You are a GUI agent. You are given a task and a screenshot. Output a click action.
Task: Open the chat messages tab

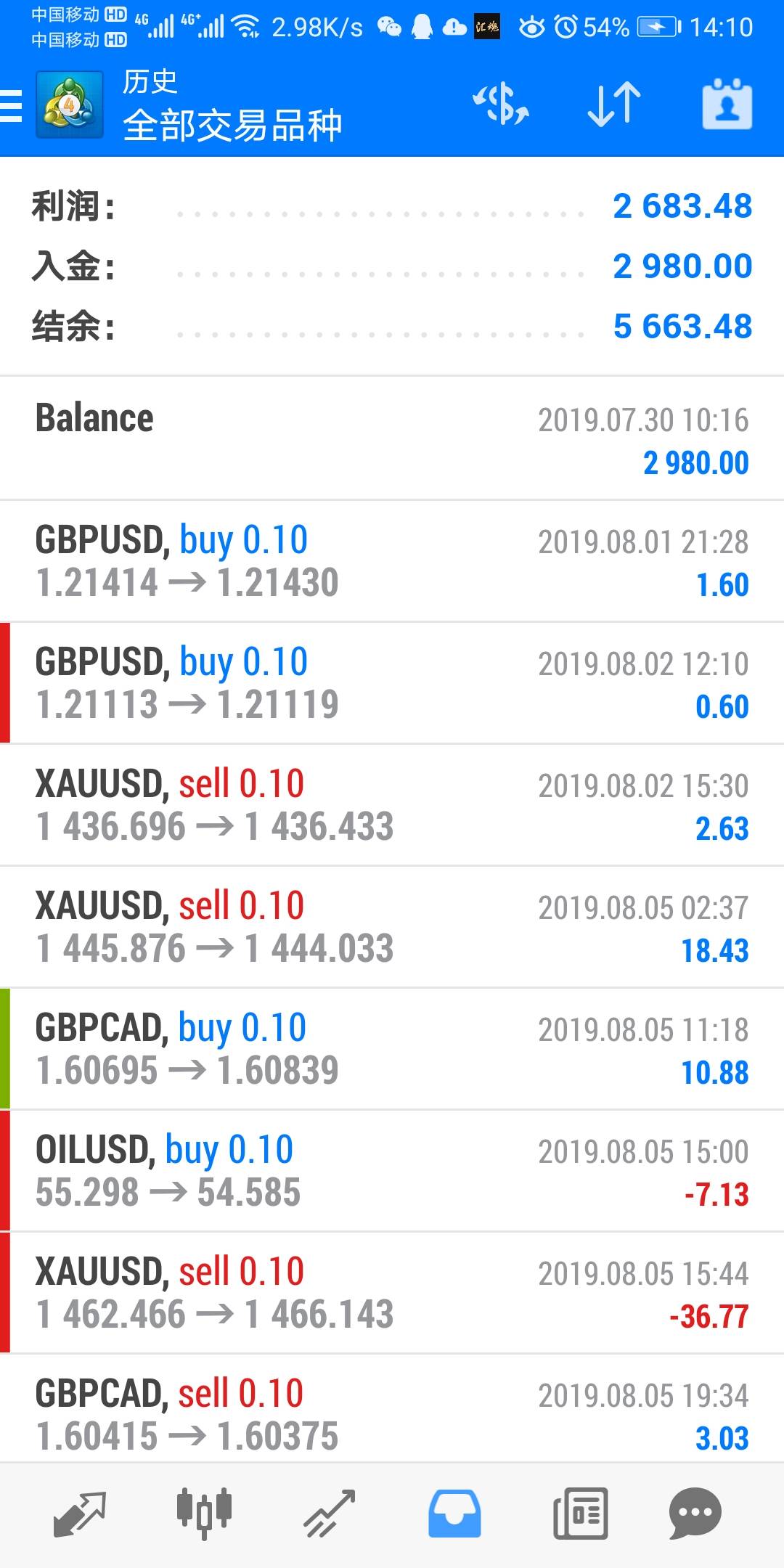pos(695,1514)
